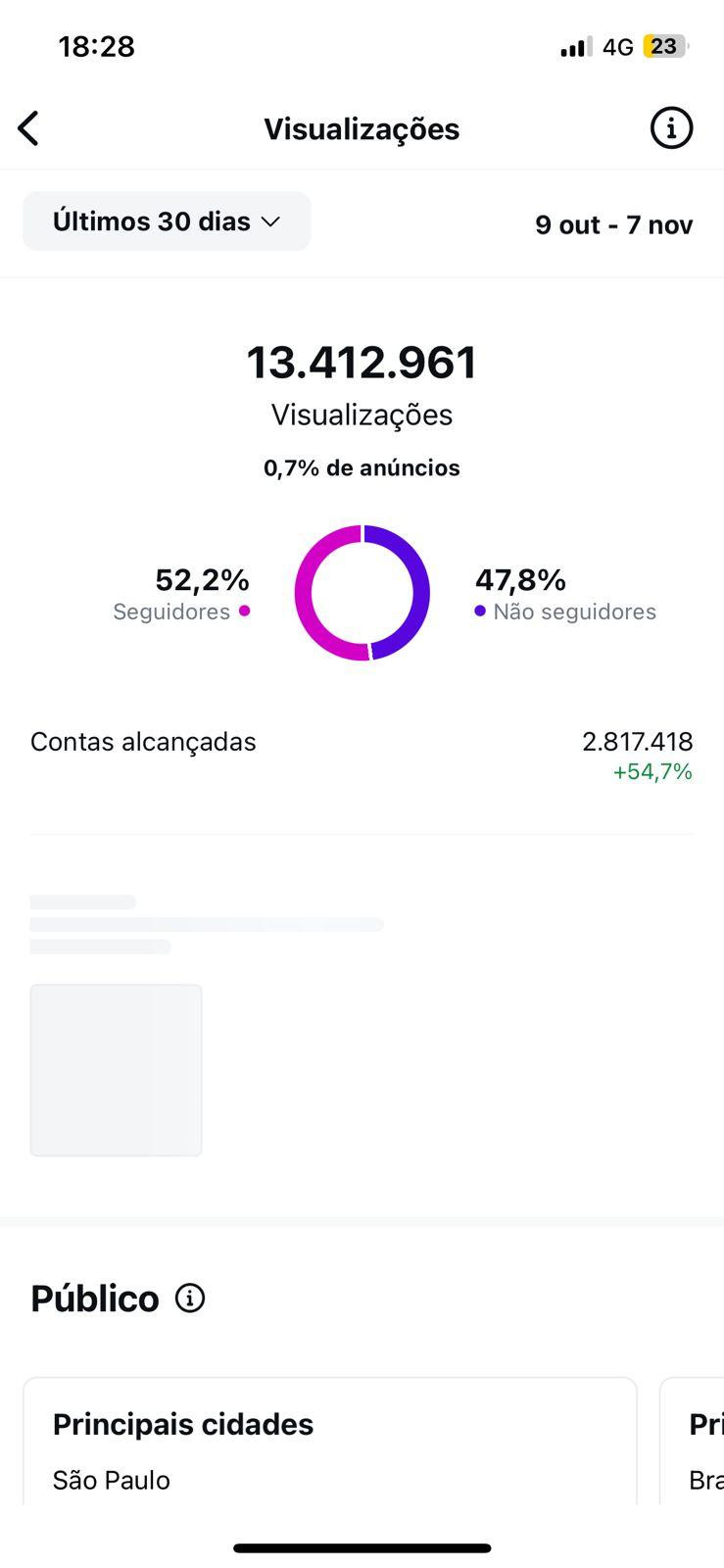Expand the Últimos 30 dias period dropdown

167,221
